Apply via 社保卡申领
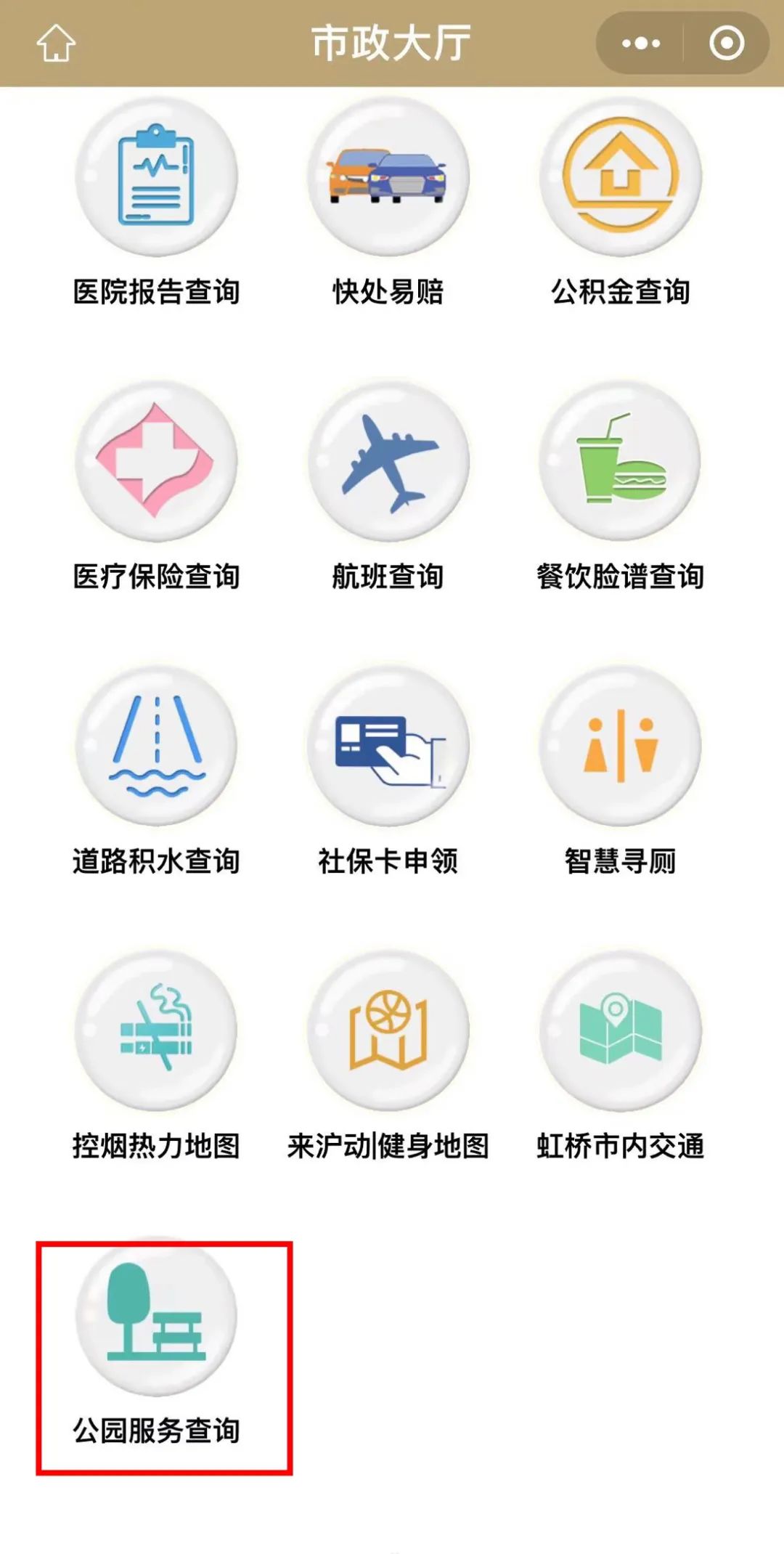Viewport: 784px width, 1554px height. [388, 746]
